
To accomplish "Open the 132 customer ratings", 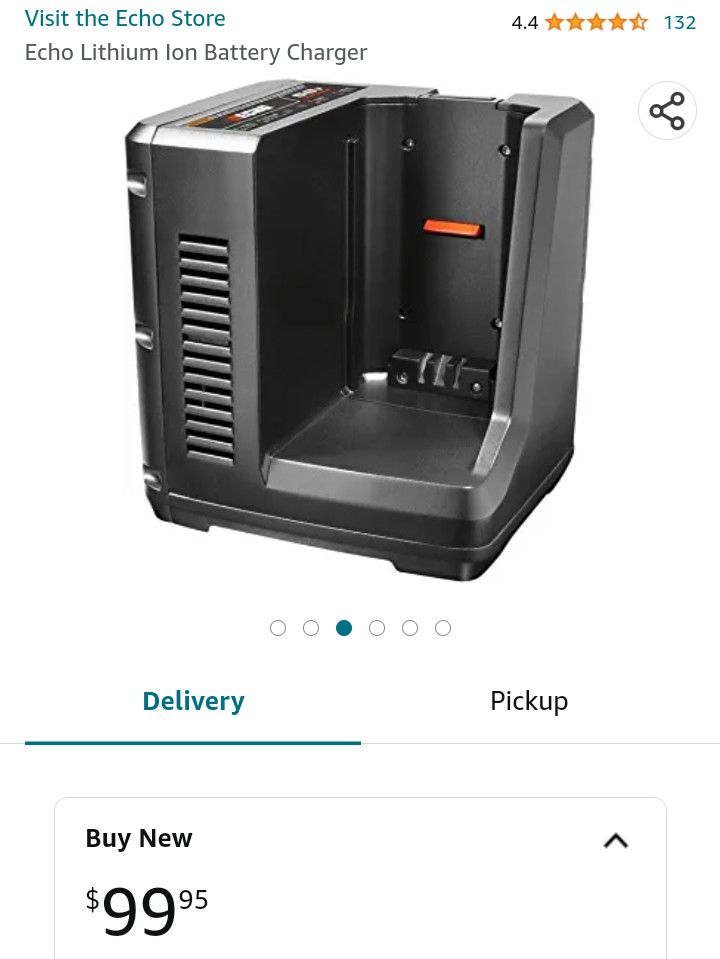I will [x=679, y=22].
